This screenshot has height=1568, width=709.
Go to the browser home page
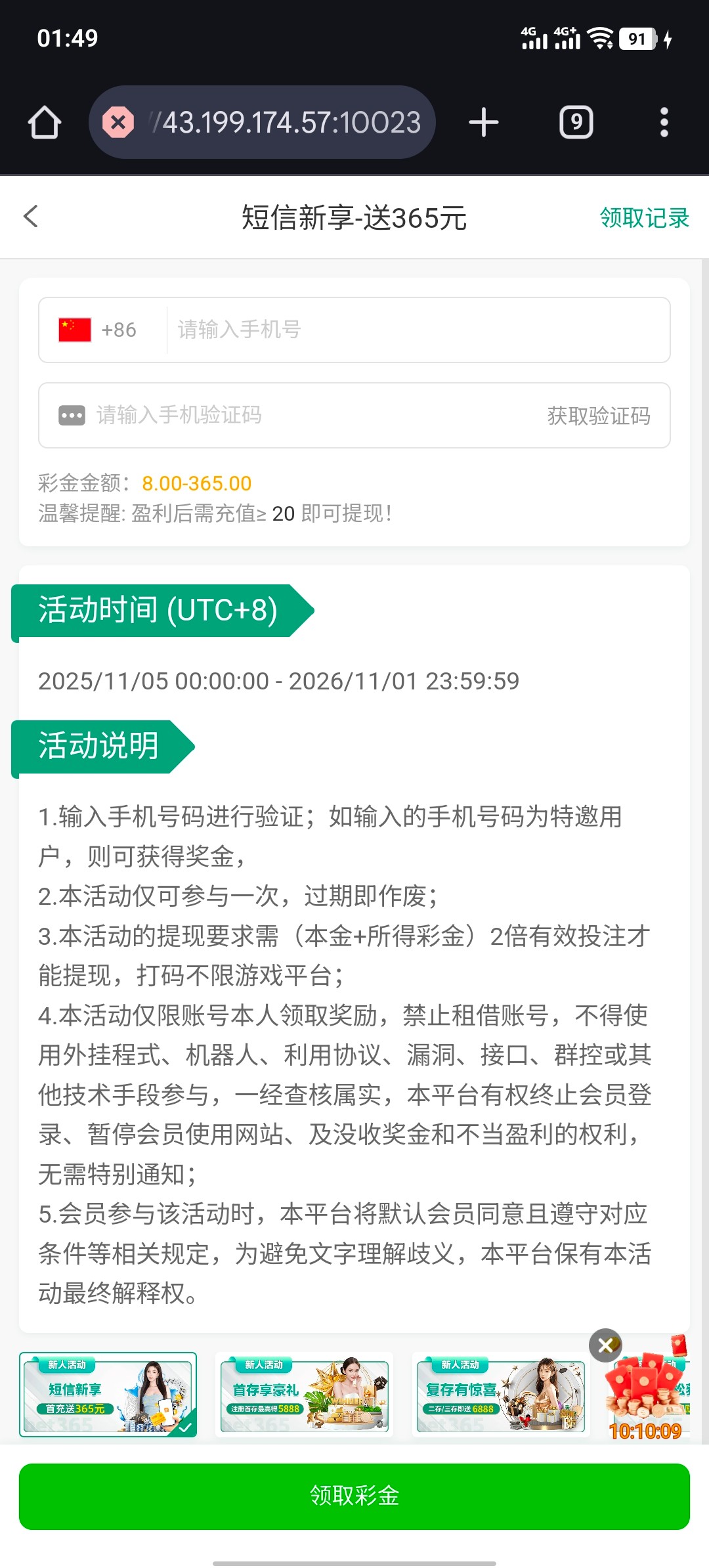tap(45, 123)
